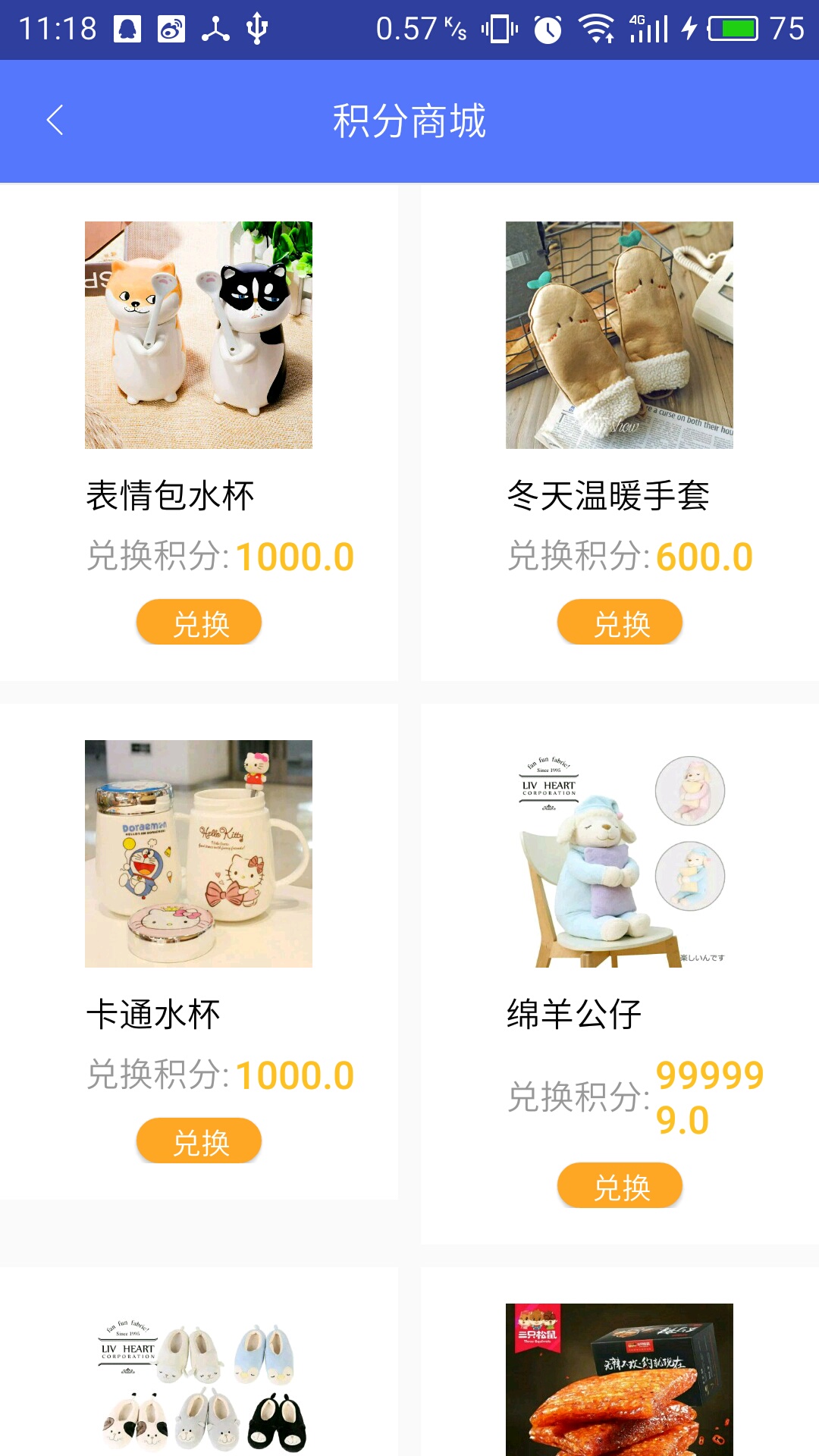Image resolution: width=819 pixels, height=1456 pixels.
Task: Open the 三只松鼠 snack product tile
Action: [620, 1380]
